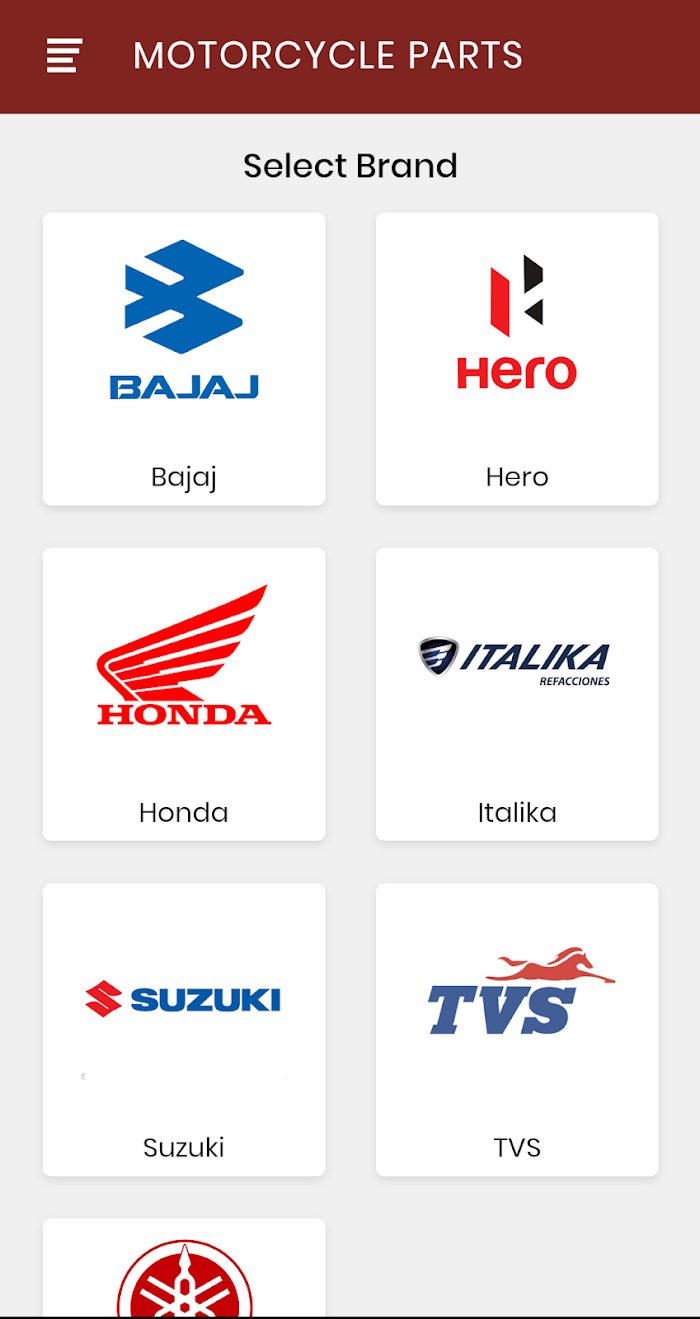The image size is (700, 1319).
Task: Choose the Hero brand card
Action: coord(517,359)
